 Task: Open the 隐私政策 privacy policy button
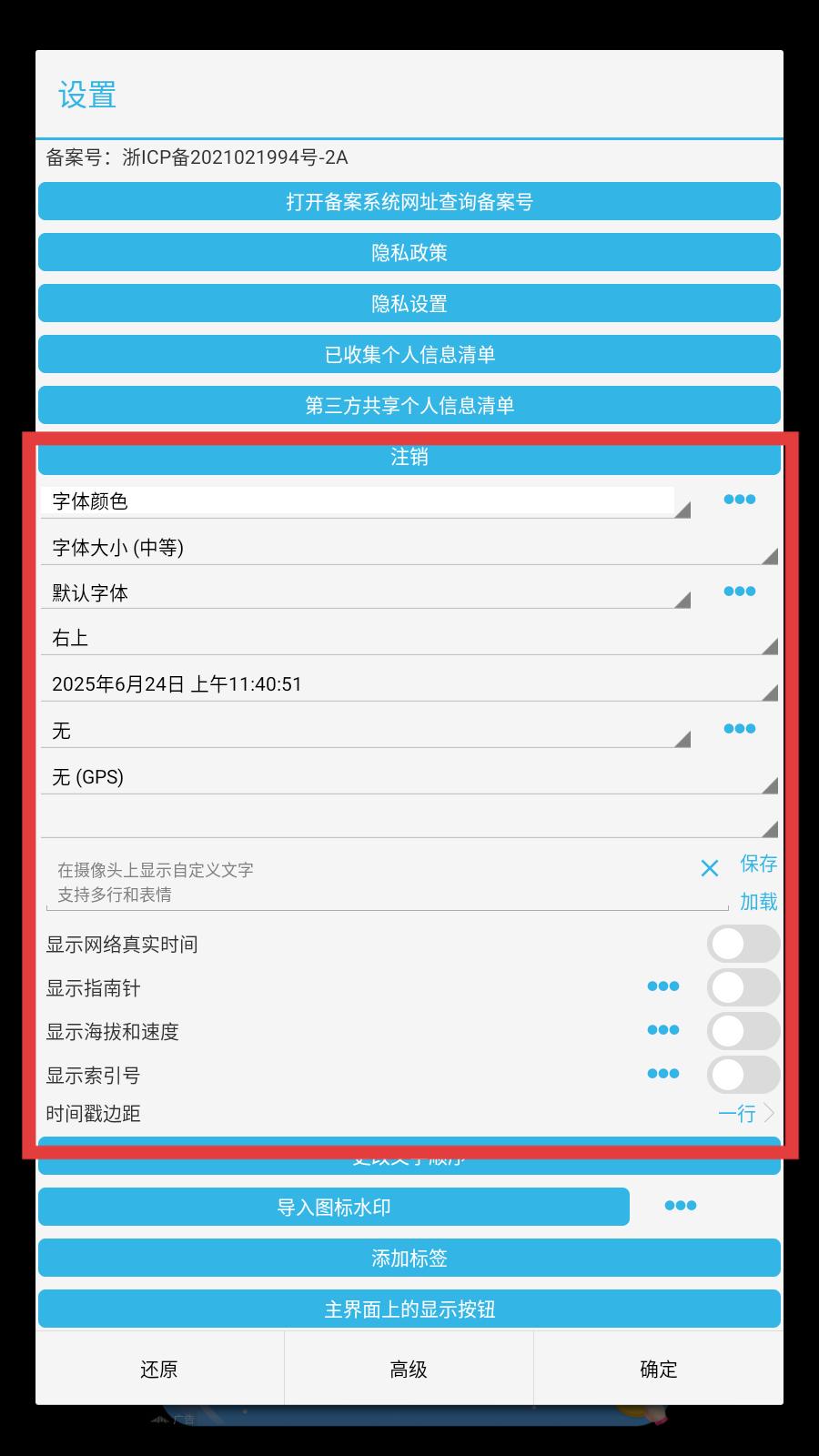pos(409,252)
